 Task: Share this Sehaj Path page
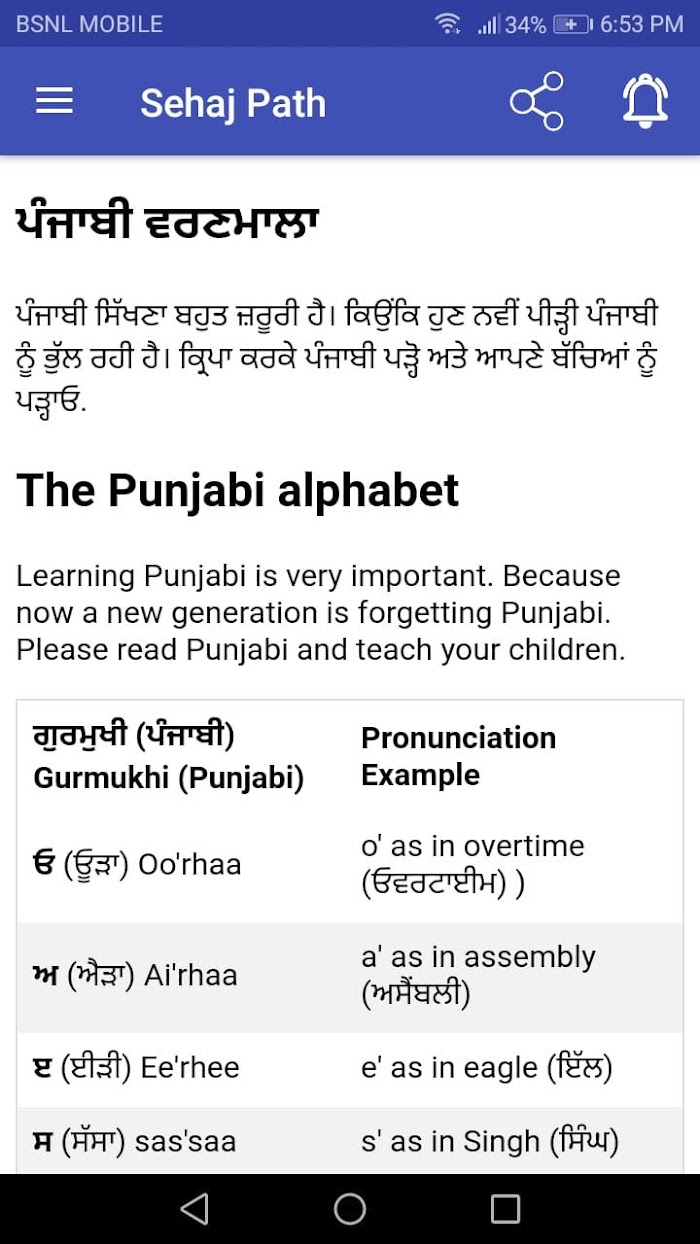[x=537, y=101]
